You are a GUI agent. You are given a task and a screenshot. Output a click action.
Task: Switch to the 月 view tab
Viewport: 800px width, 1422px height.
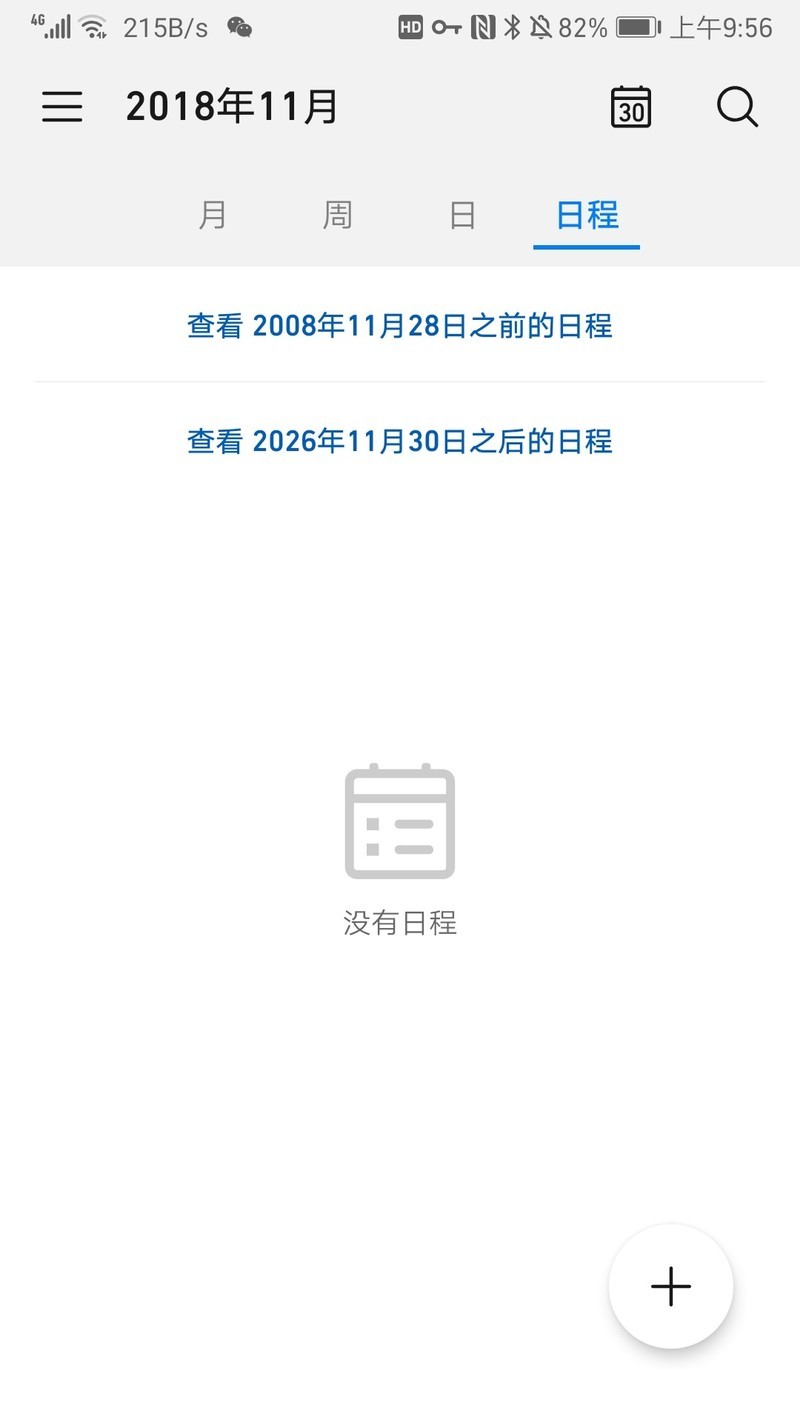(x=212, y=215)
